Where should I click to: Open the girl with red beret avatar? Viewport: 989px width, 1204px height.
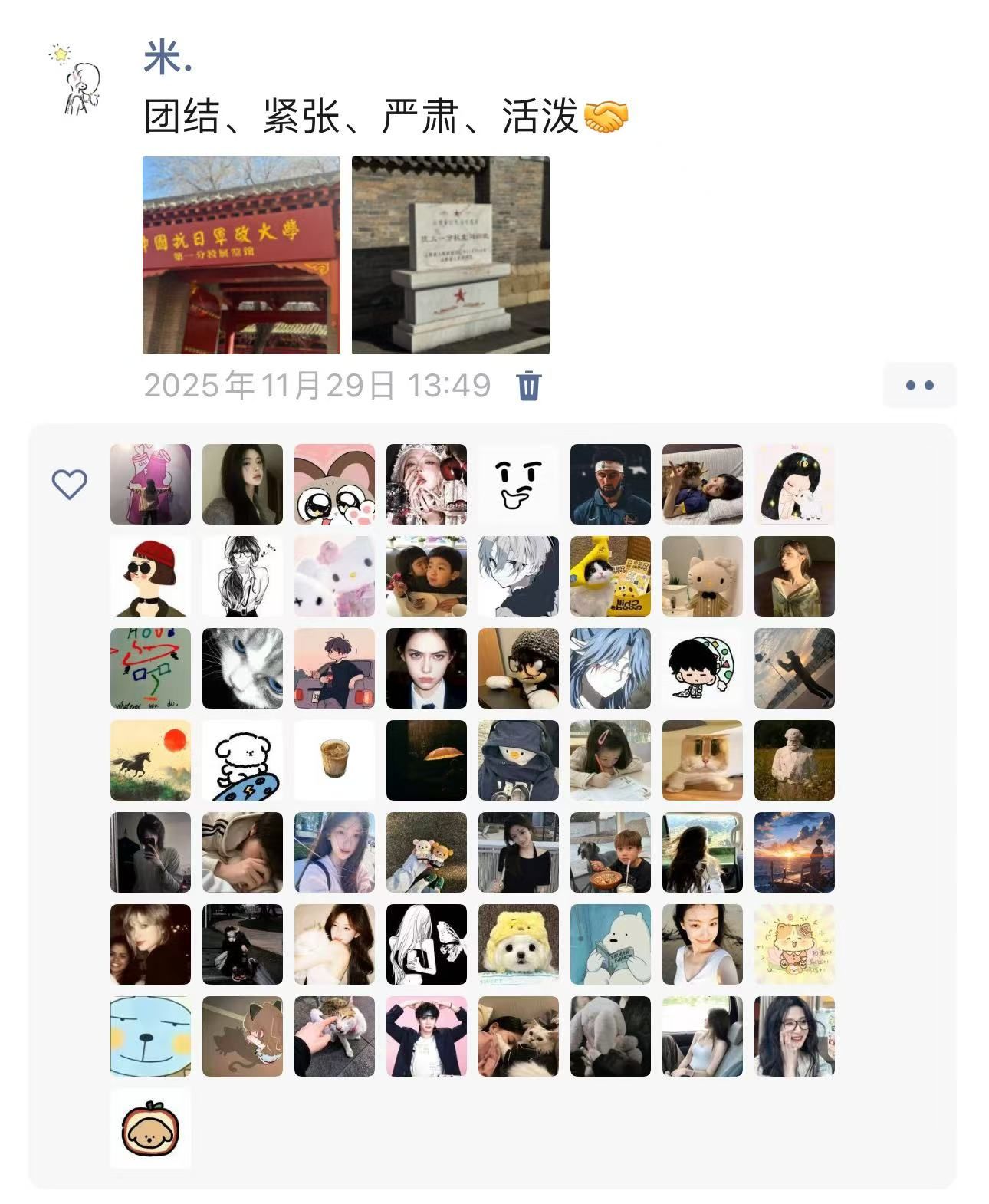click(150, 576)
